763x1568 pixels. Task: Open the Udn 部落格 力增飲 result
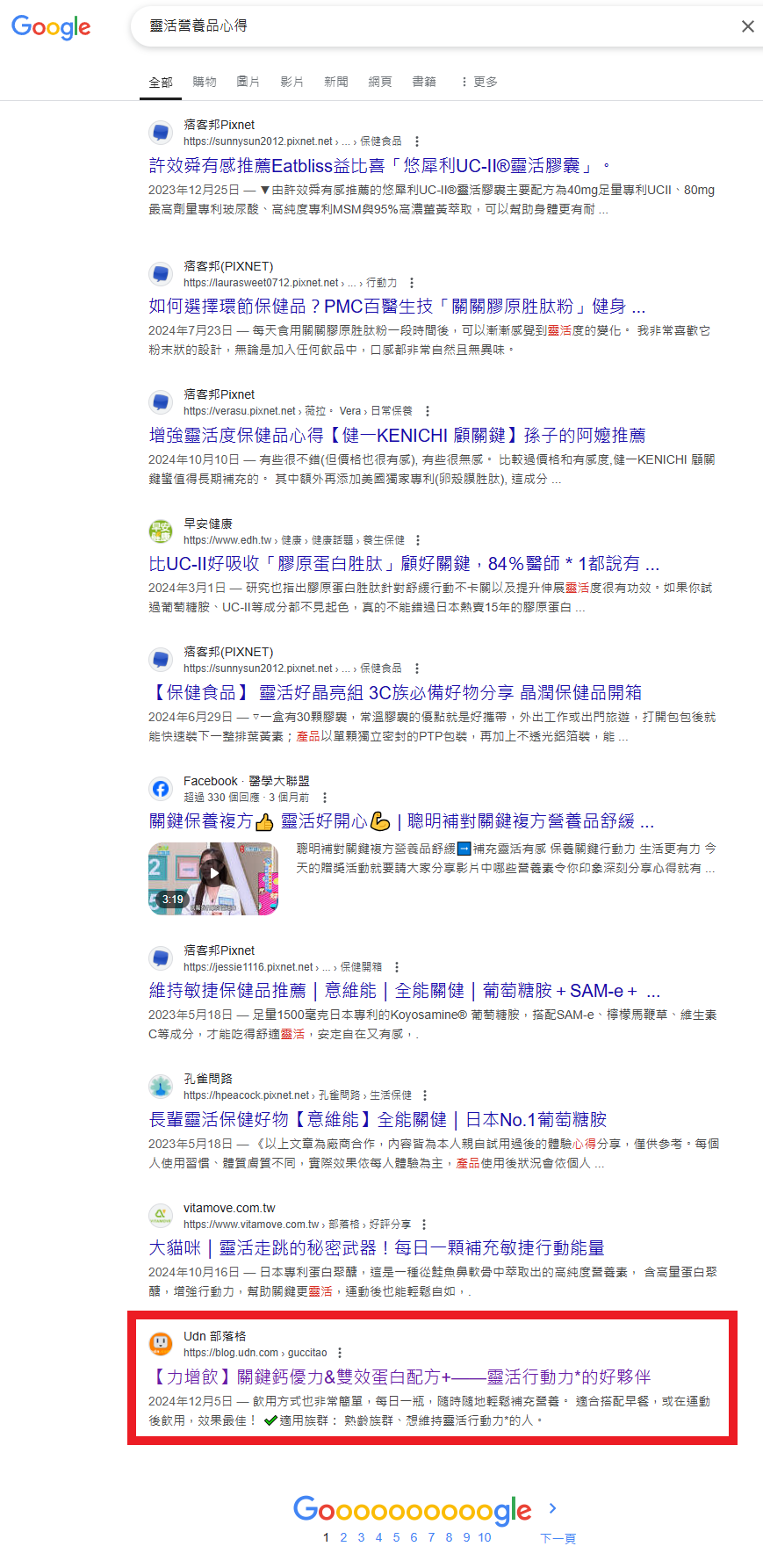(399, 1377)
